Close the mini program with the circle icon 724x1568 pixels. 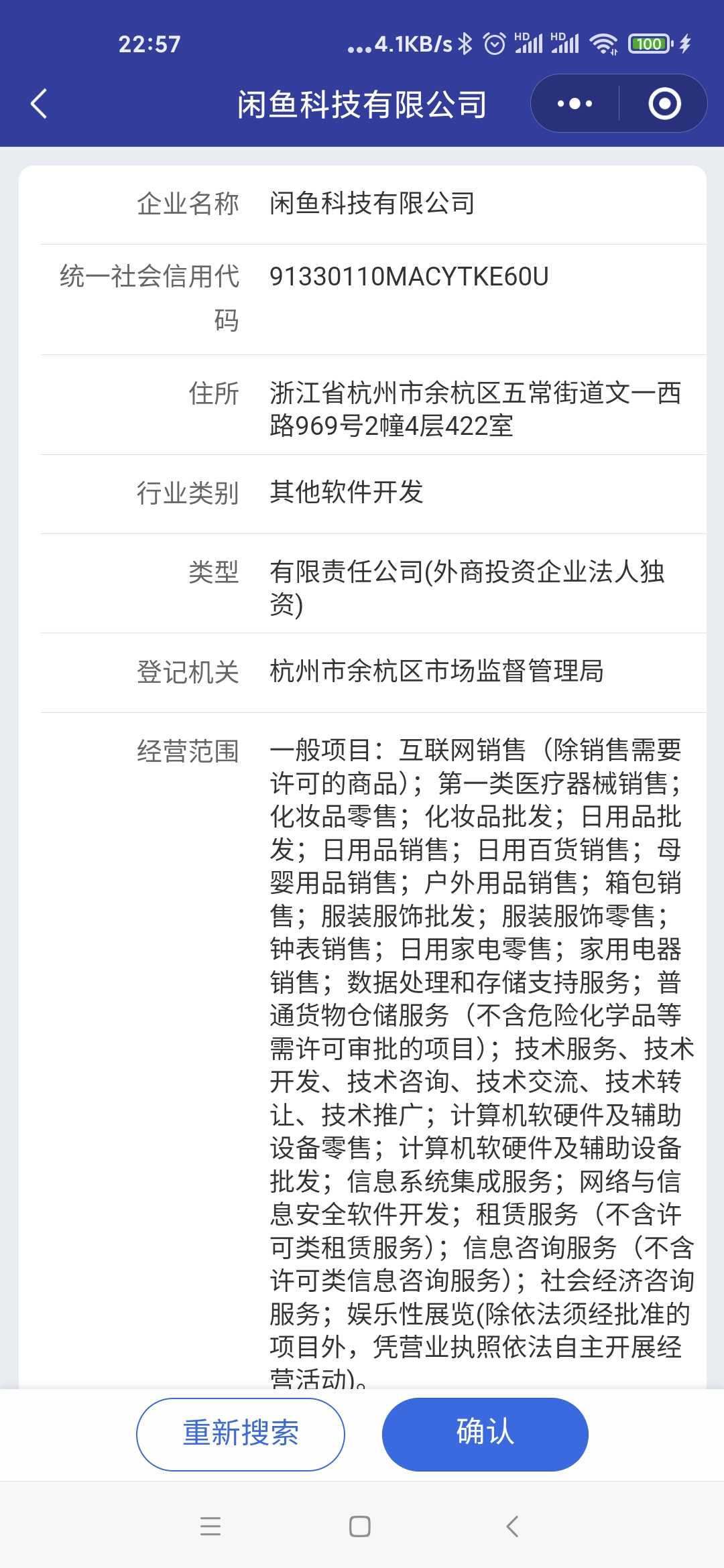coord(664,104)
